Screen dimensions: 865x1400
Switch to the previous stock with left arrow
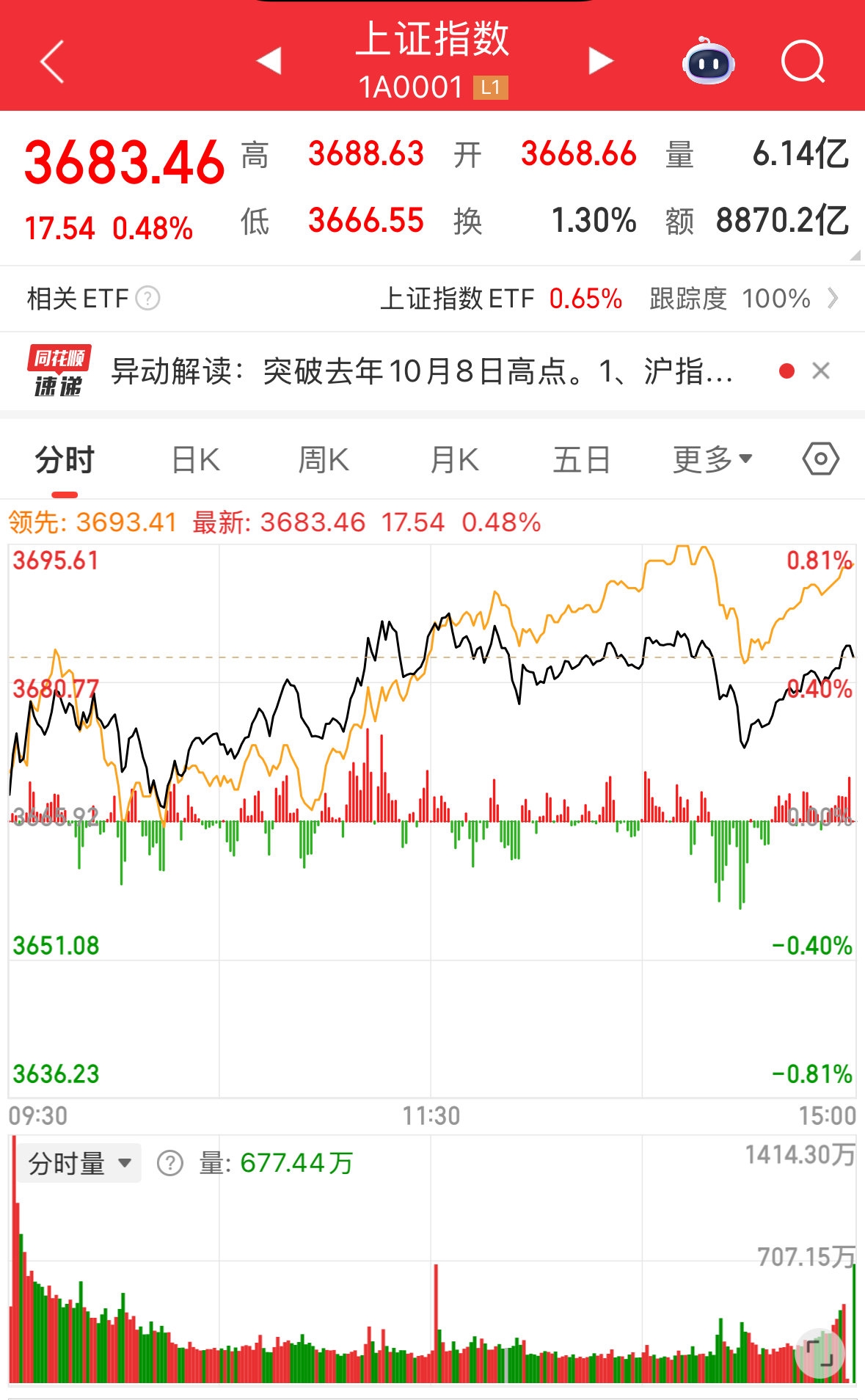tap(269, 61)
